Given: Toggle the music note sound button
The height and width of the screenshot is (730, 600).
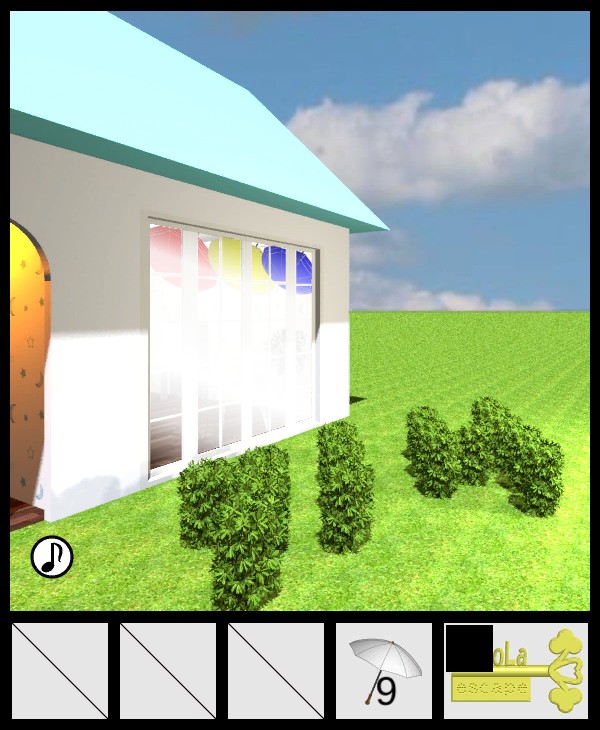Looking at the screenshot, I should 52,557.
